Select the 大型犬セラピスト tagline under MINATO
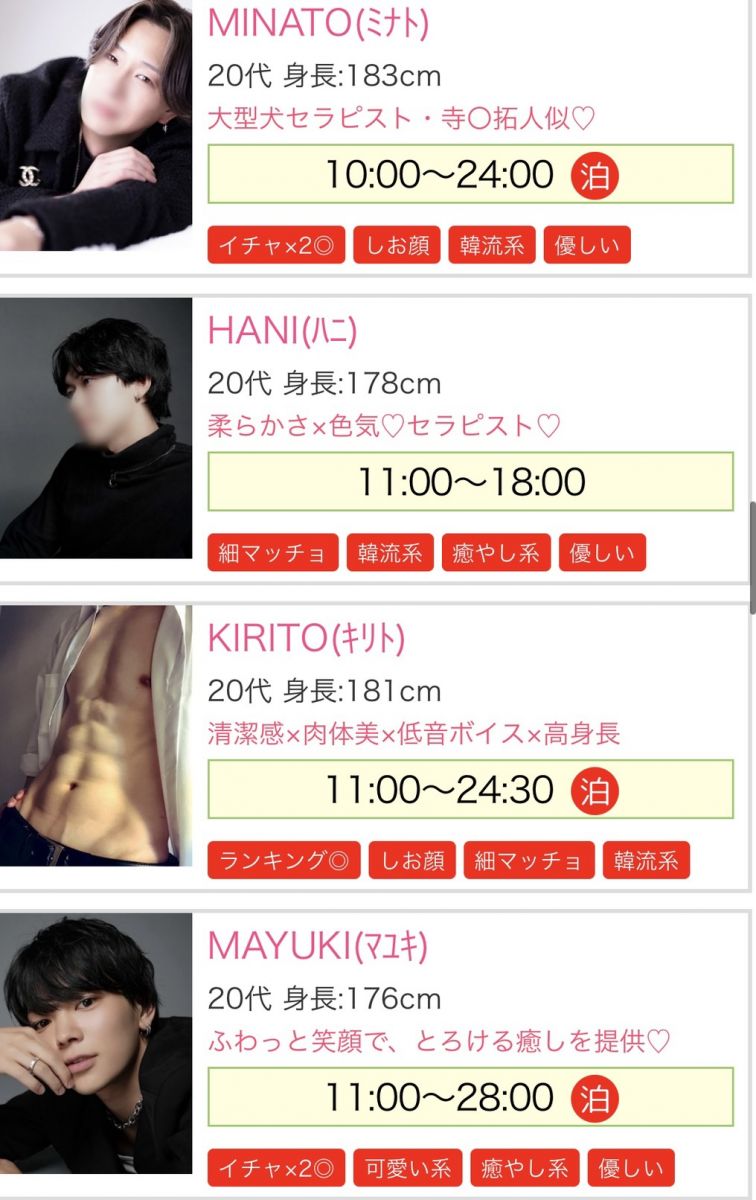The width and height of the screenshot is (756, 1200). 401,119
